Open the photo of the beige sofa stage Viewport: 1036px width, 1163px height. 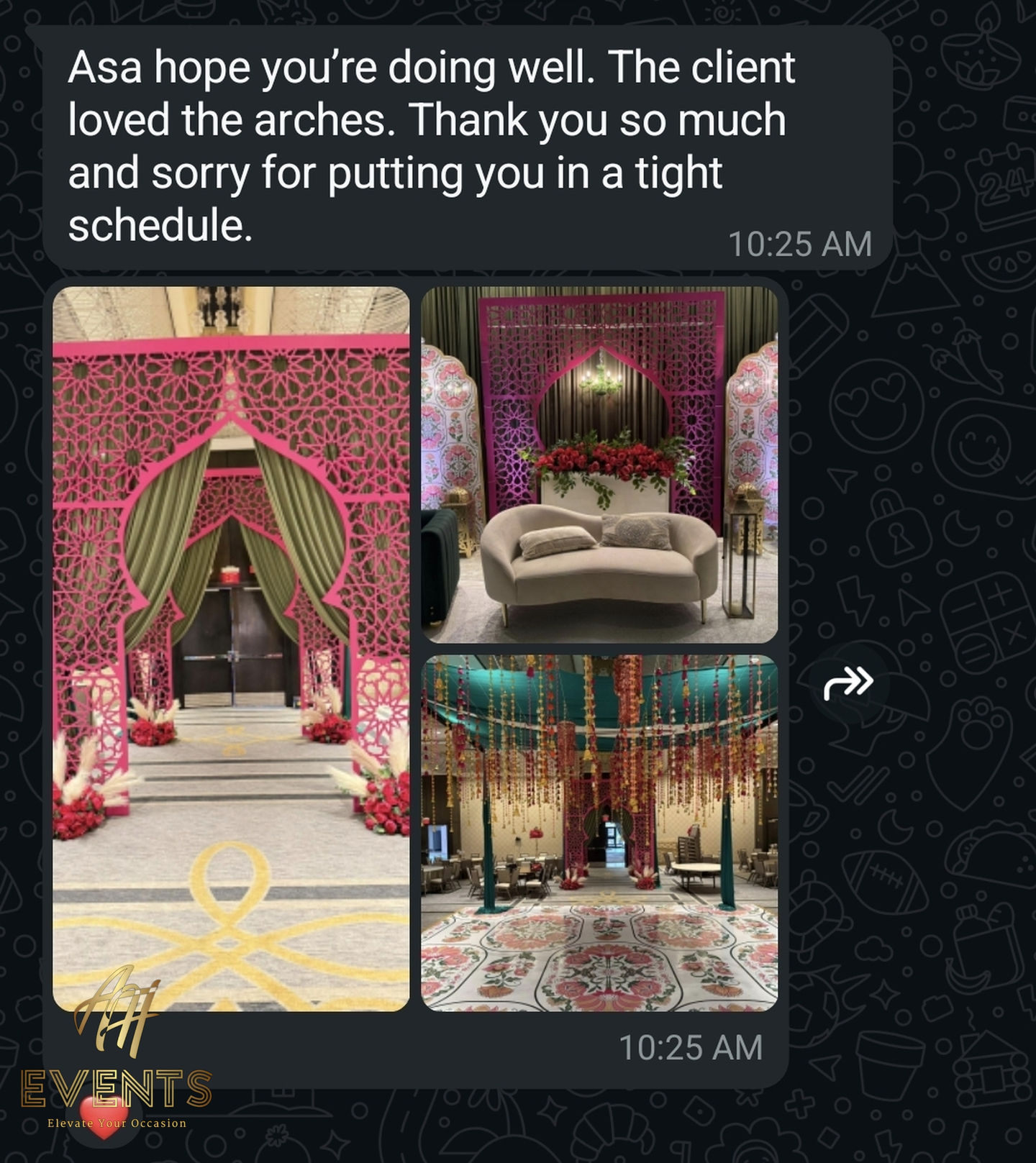click(599, 465)
